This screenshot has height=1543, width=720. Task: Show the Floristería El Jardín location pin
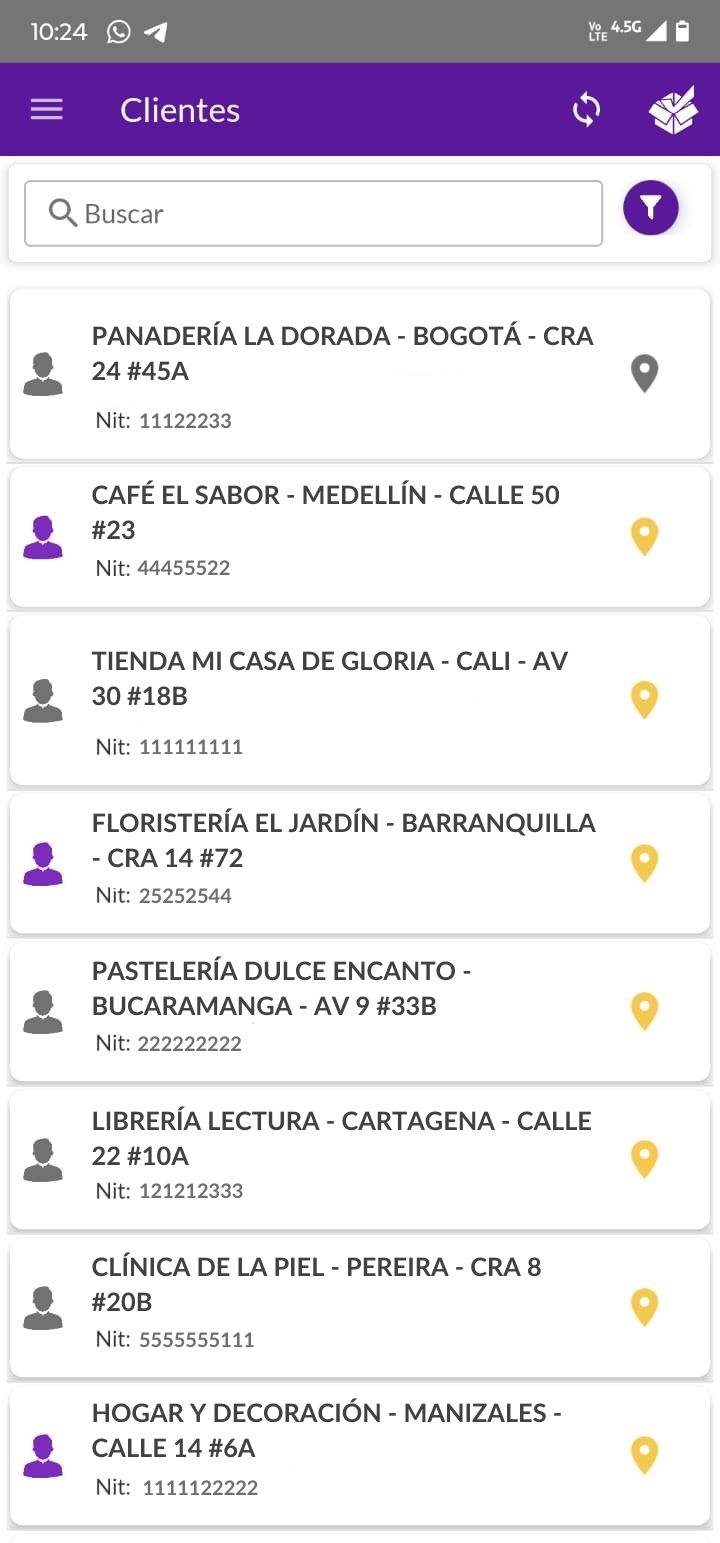(x=645, y=864)
